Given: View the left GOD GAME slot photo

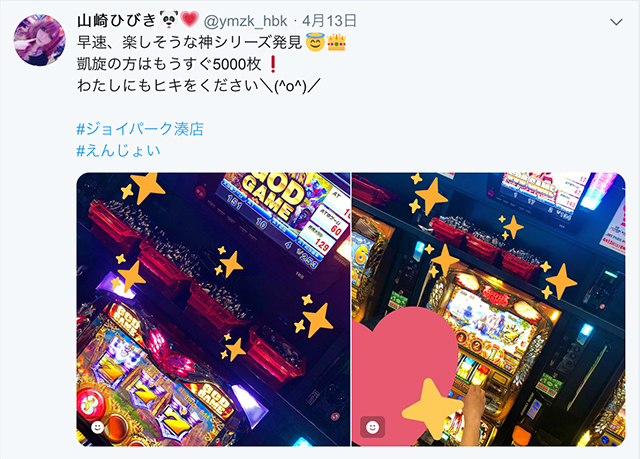Looking at the screenshot, I should (x=213, y=309).
